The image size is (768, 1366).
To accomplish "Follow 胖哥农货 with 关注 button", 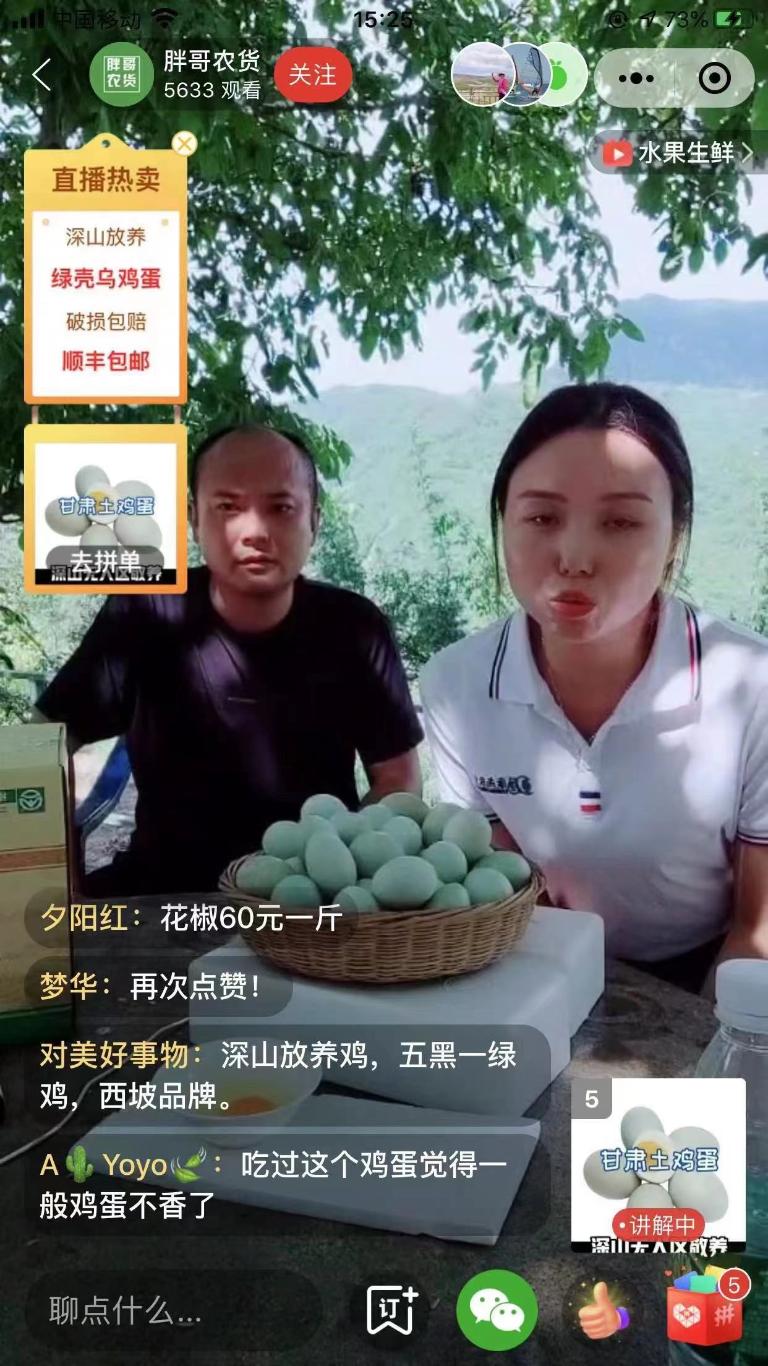I will click(312, 75).
